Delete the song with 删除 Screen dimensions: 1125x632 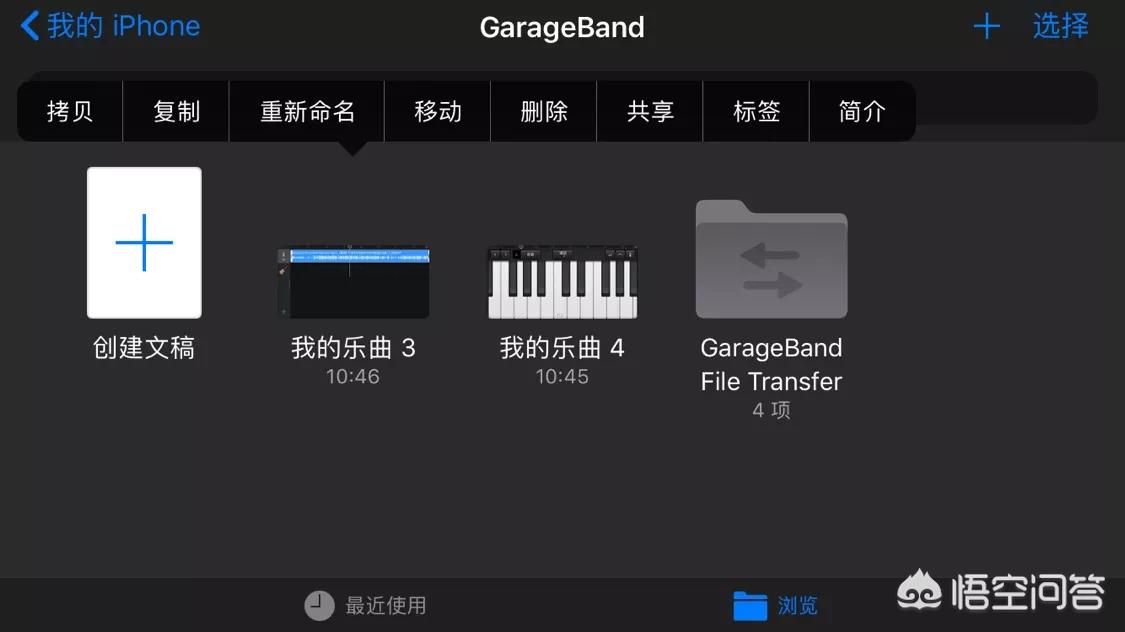(544, 111)
